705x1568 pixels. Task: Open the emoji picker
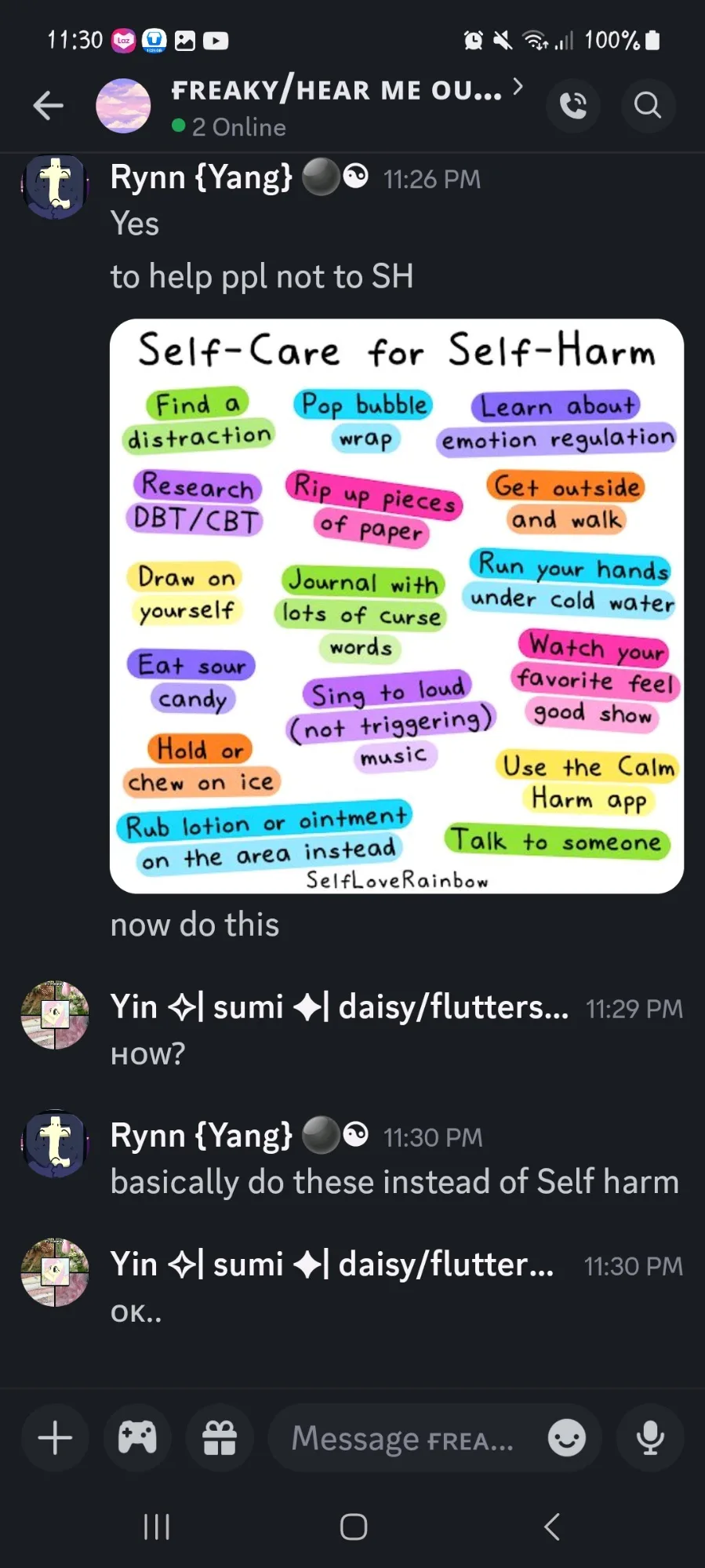point(566,1438)
